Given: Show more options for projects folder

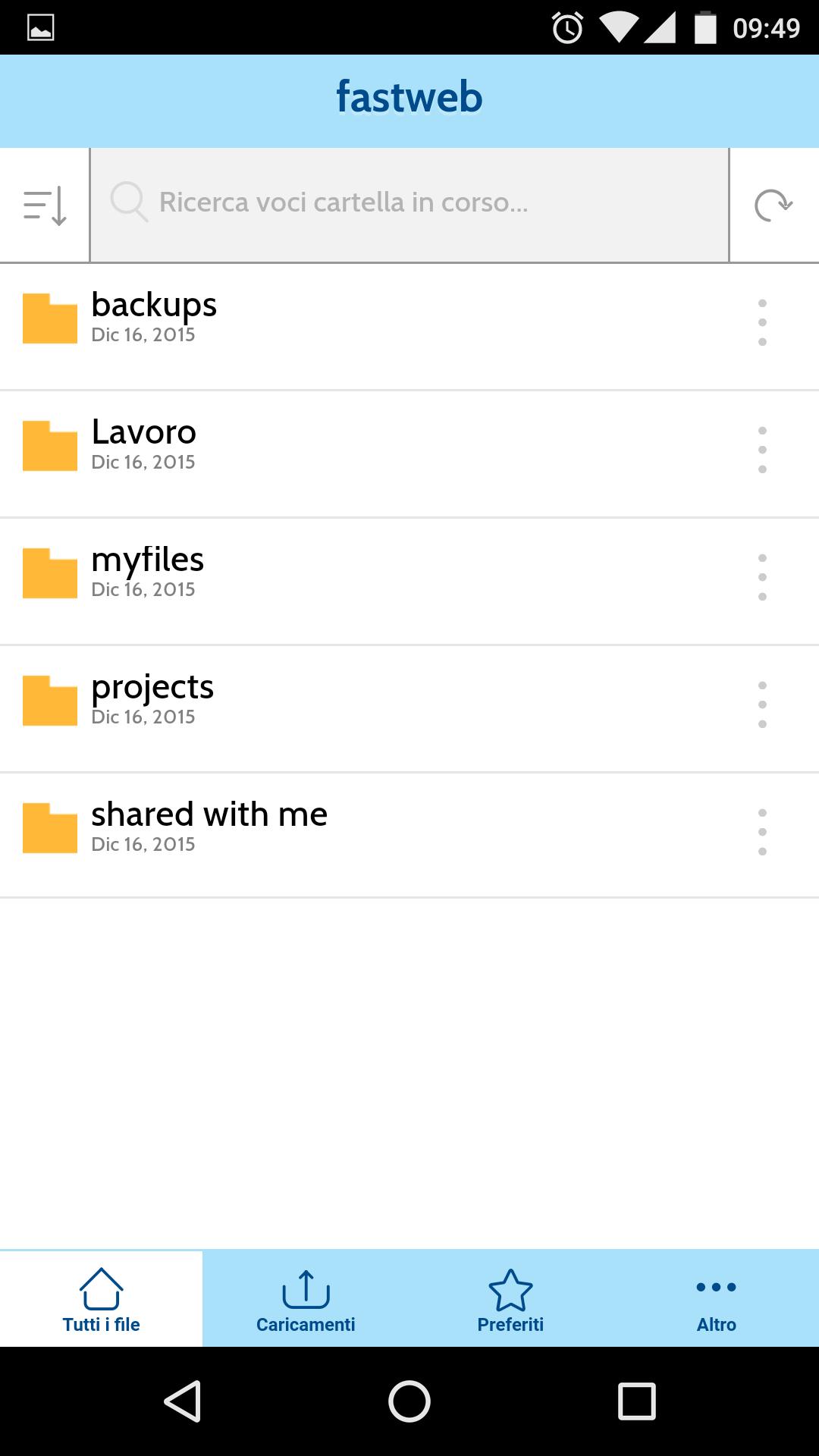Looking at the screenshot, I should tap(762, 704).
